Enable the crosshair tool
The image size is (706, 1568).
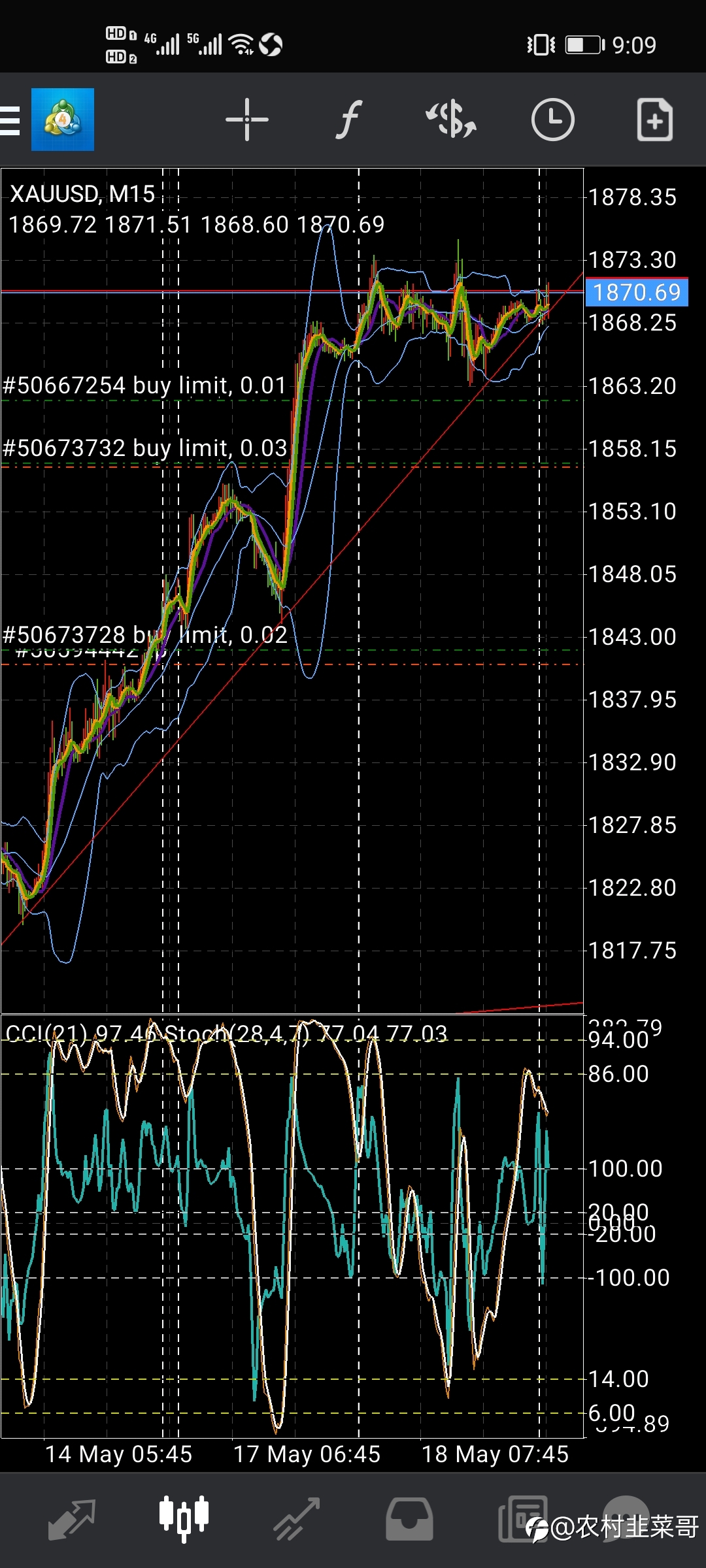coord(246,120)
